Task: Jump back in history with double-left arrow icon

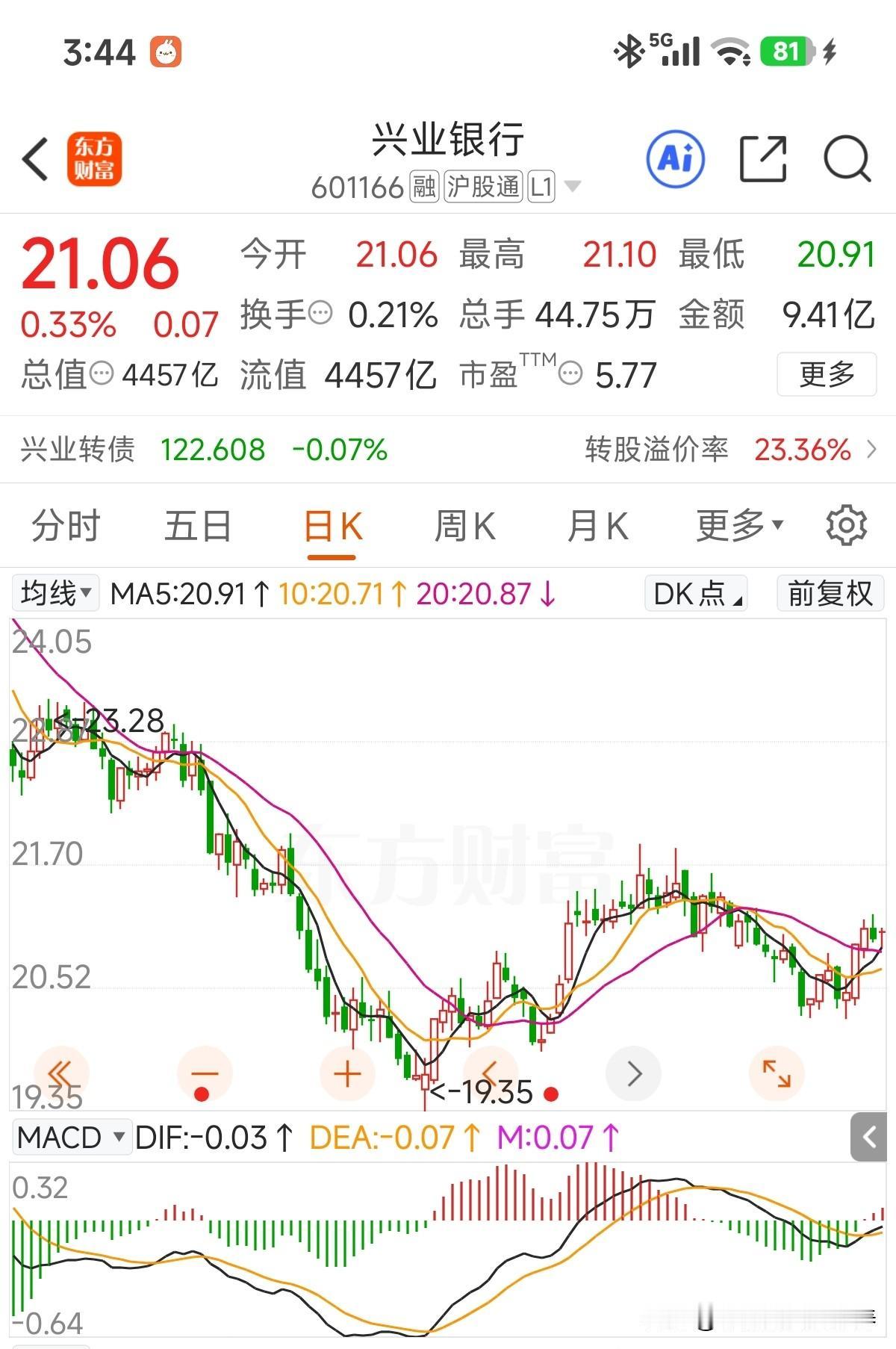Action: [60, 1073]
